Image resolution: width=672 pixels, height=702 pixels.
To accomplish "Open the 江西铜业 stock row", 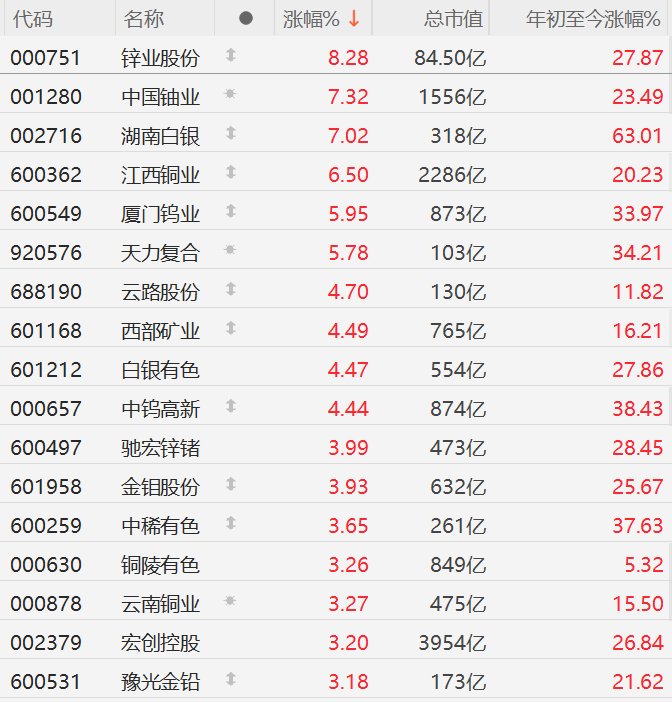I will pyautogui.click(x=160, y=175).
